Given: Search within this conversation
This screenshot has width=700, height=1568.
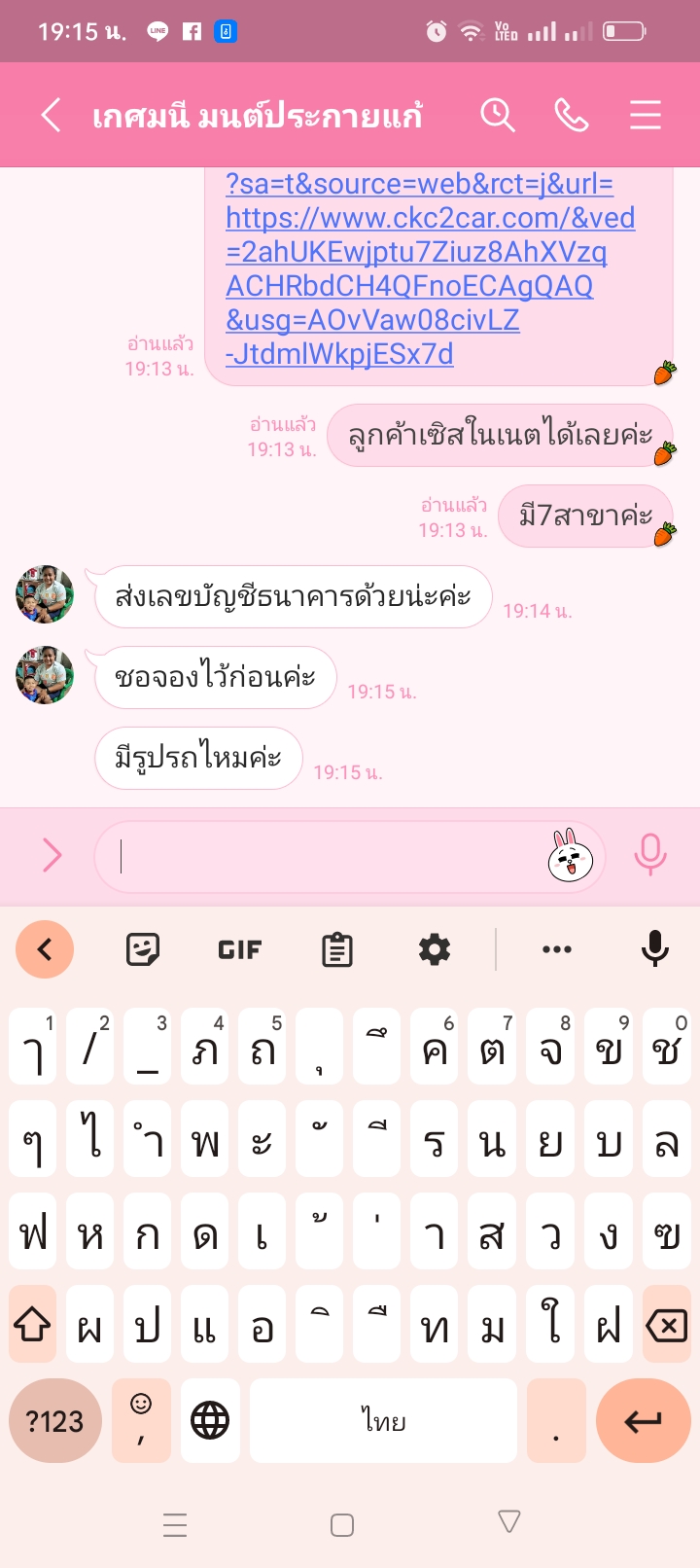Looking at the screenshot, I should [497, 115].
